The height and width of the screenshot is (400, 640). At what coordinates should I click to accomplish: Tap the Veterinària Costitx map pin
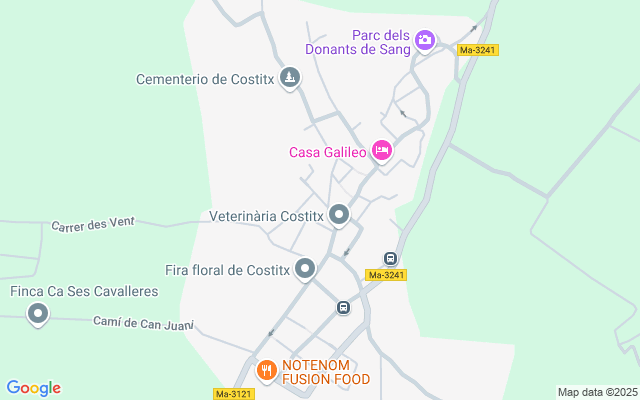(340, 214)
